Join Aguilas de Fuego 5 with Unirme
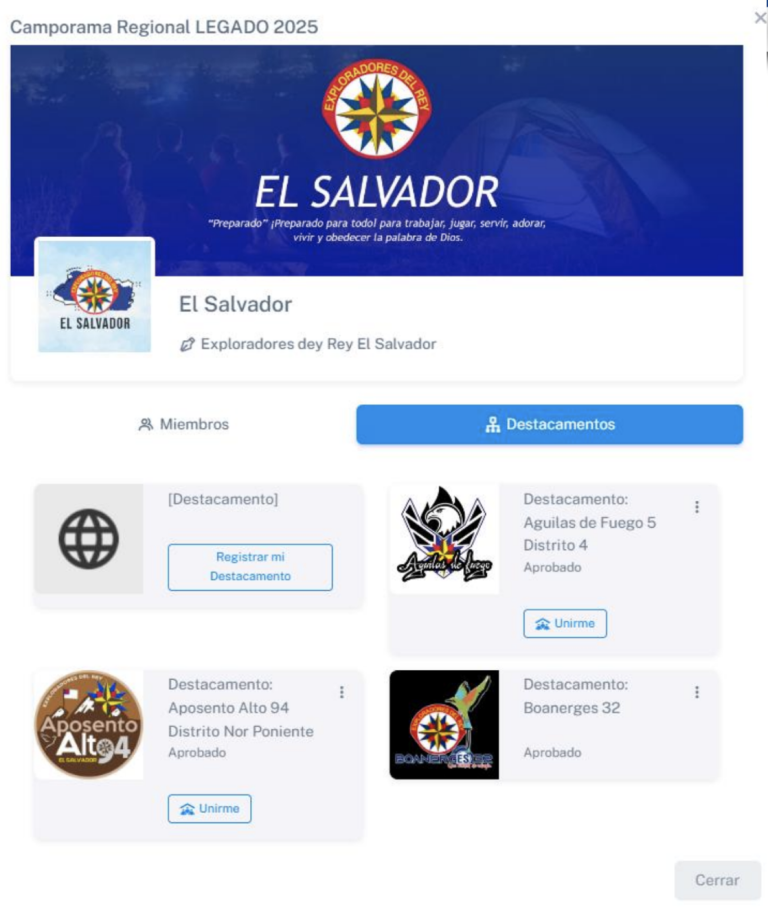This screenshot has height=907, width=768. click(x=565, y=623)
